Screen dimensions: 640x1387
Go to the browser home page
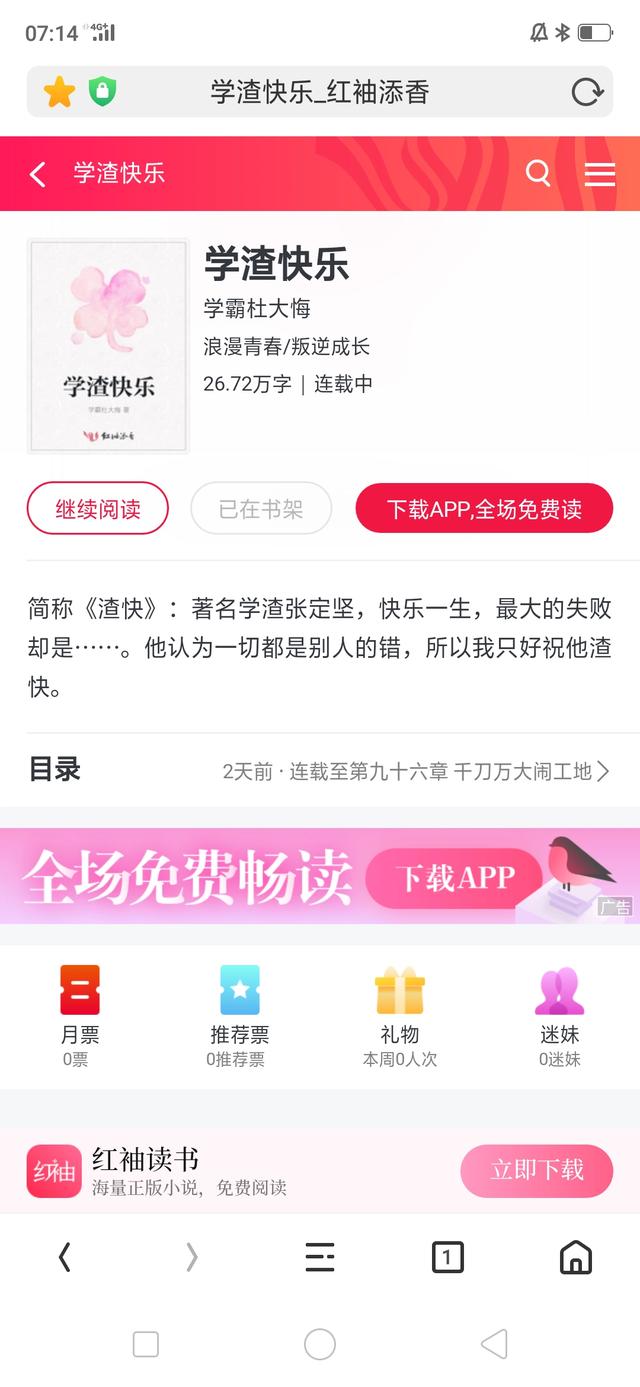(575, 1257)
